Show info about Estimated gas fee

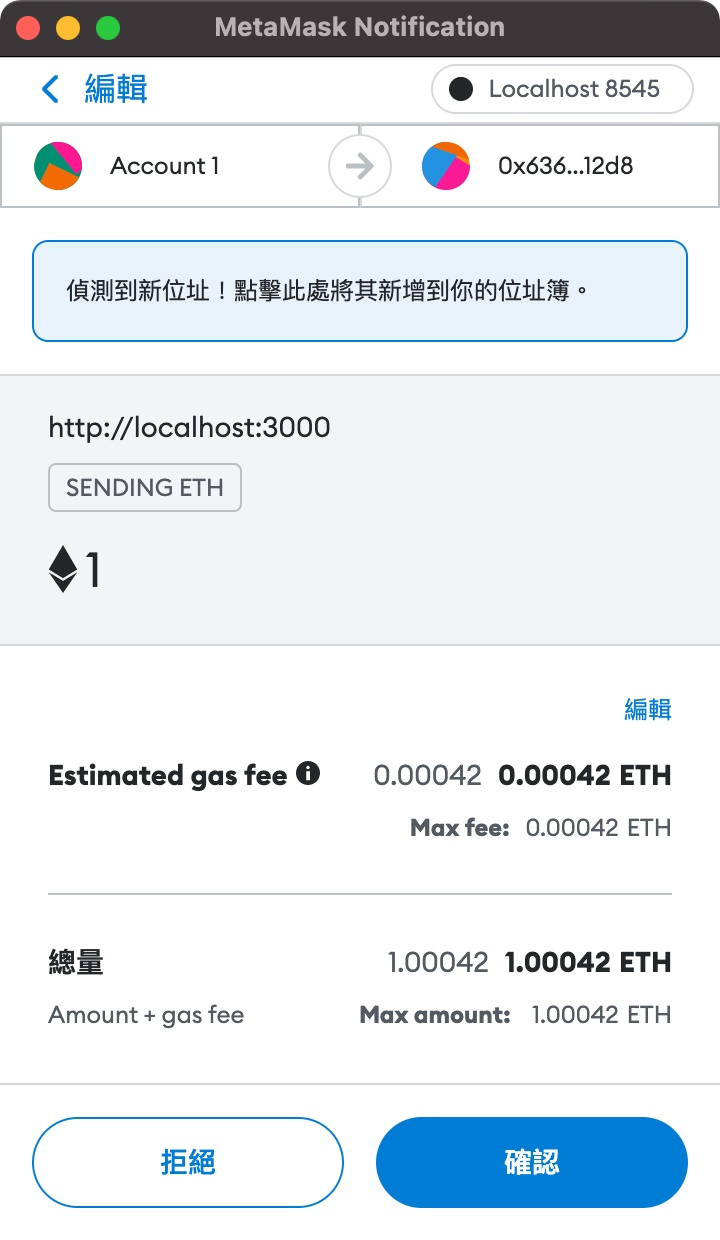pos(309,773)
